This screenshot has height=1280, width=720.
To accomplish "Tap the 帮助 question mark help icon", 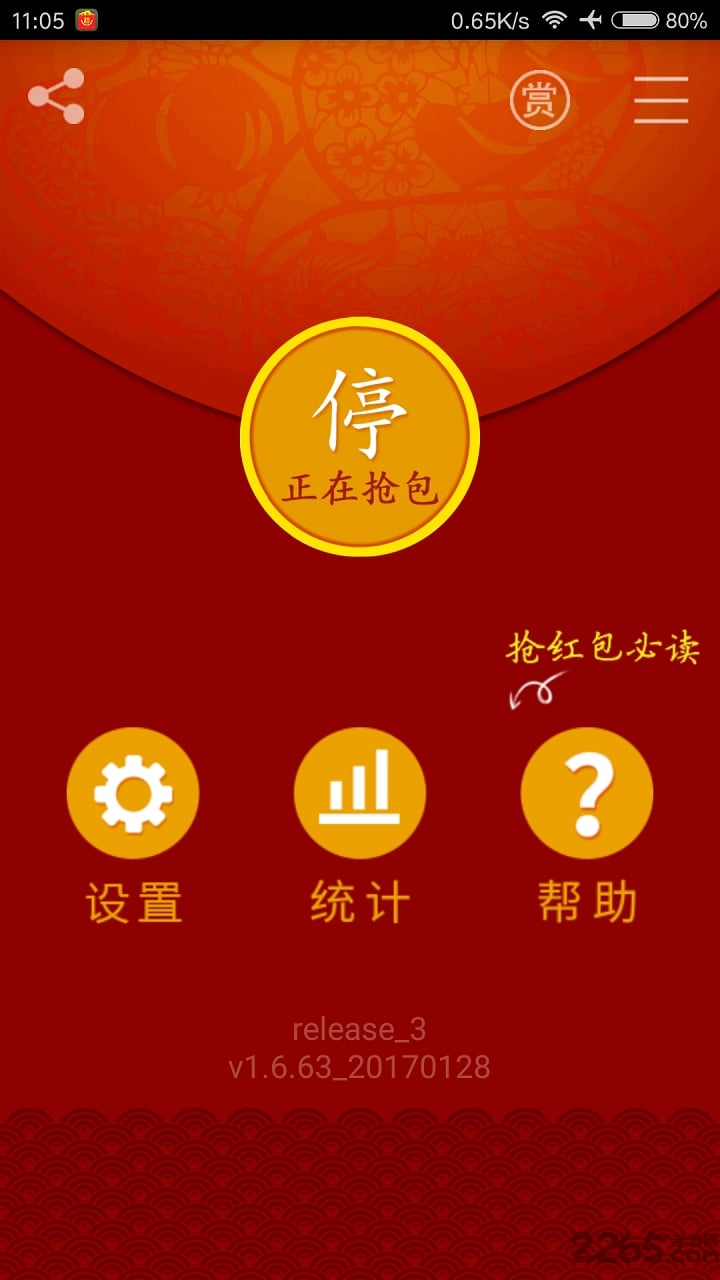I will coord(586,792).
